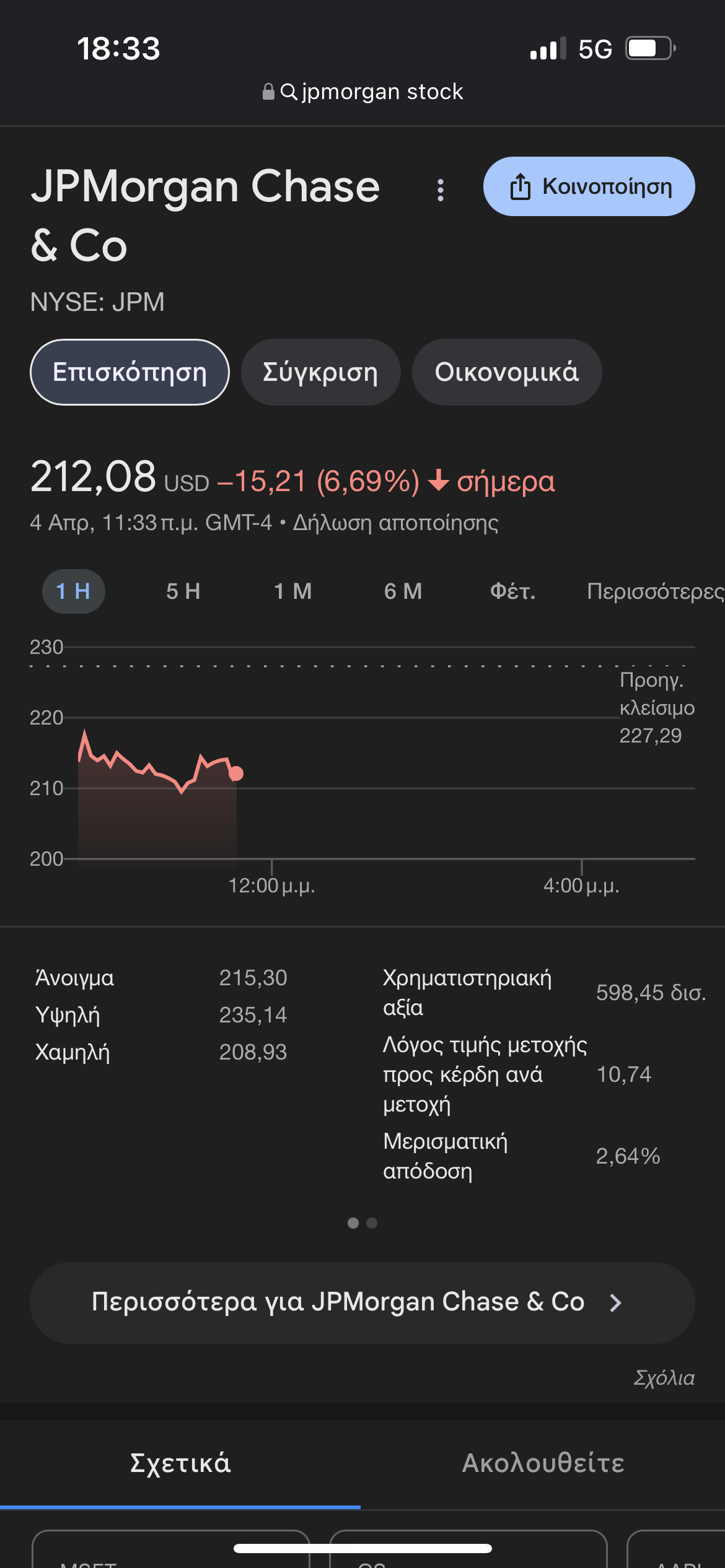This screenshot has width=725, height=1568.
Task: Tap the Σχόλια feedback link
Action: 664,1378
